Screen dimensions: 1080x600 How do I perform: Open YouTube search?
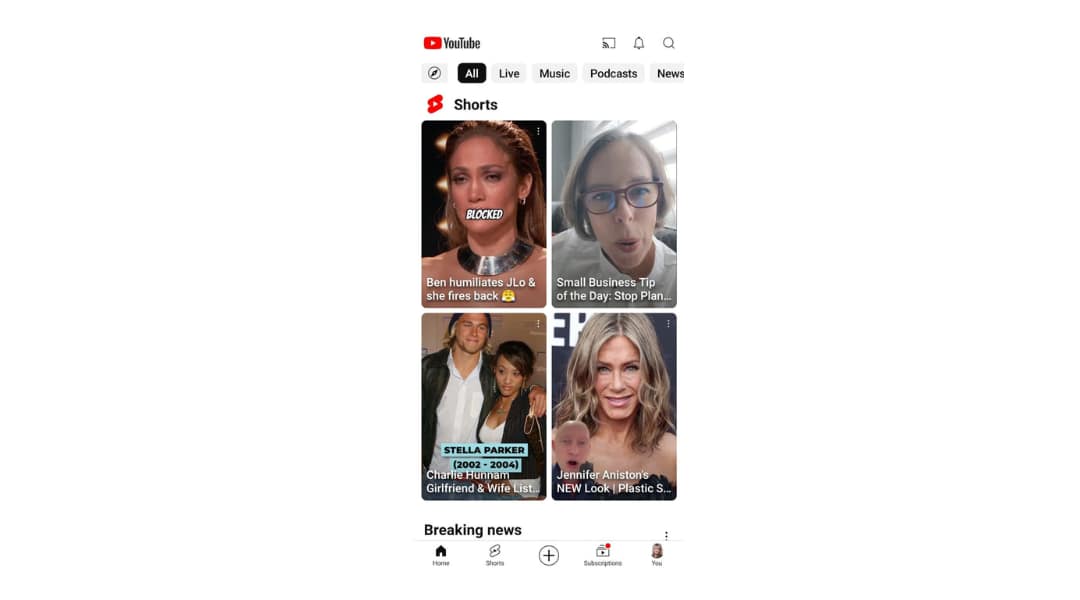click(x=669, y=43)
